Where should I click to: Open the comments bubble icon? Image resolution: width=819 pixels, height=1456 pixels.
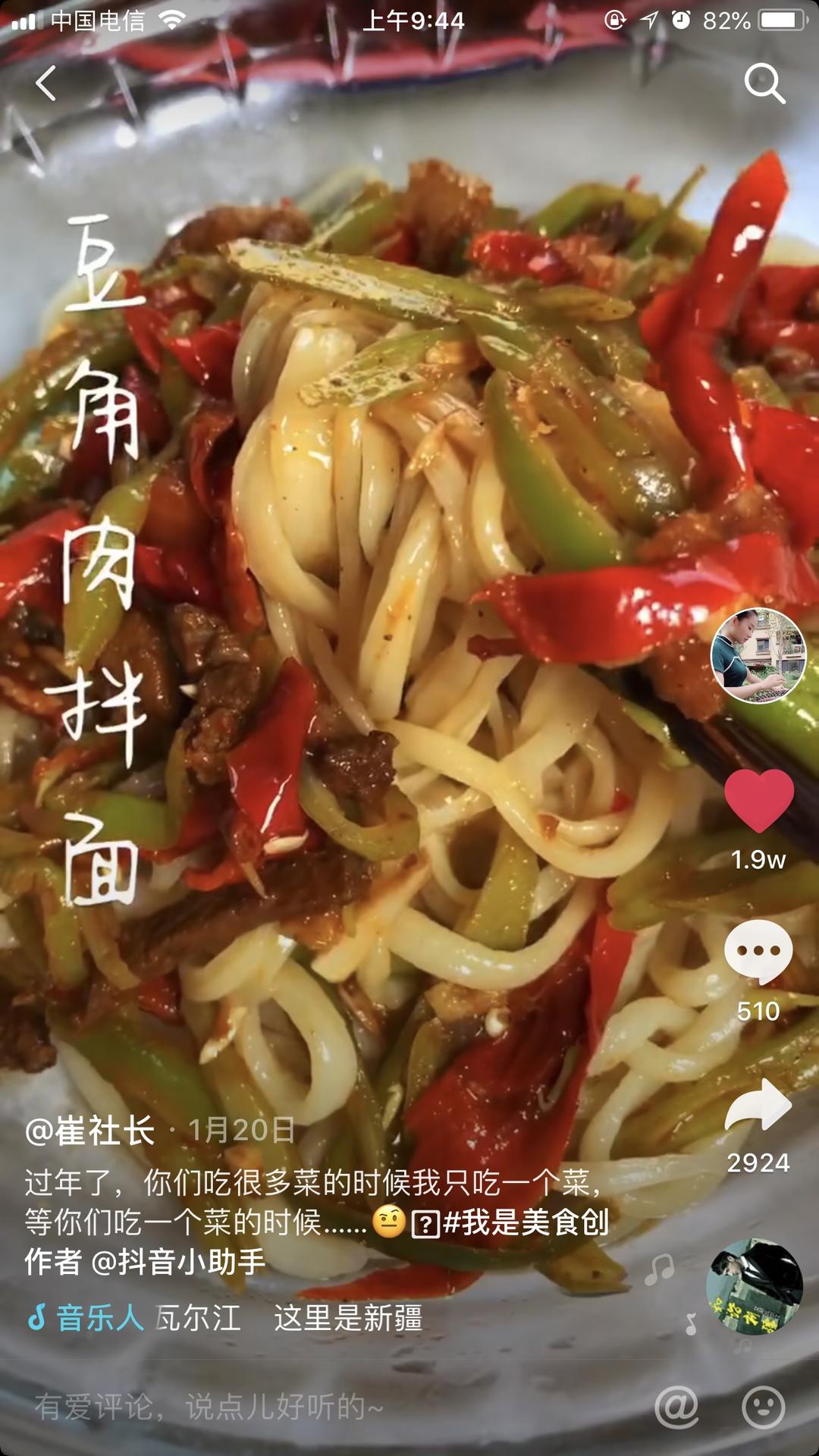[x=758, y=952]
